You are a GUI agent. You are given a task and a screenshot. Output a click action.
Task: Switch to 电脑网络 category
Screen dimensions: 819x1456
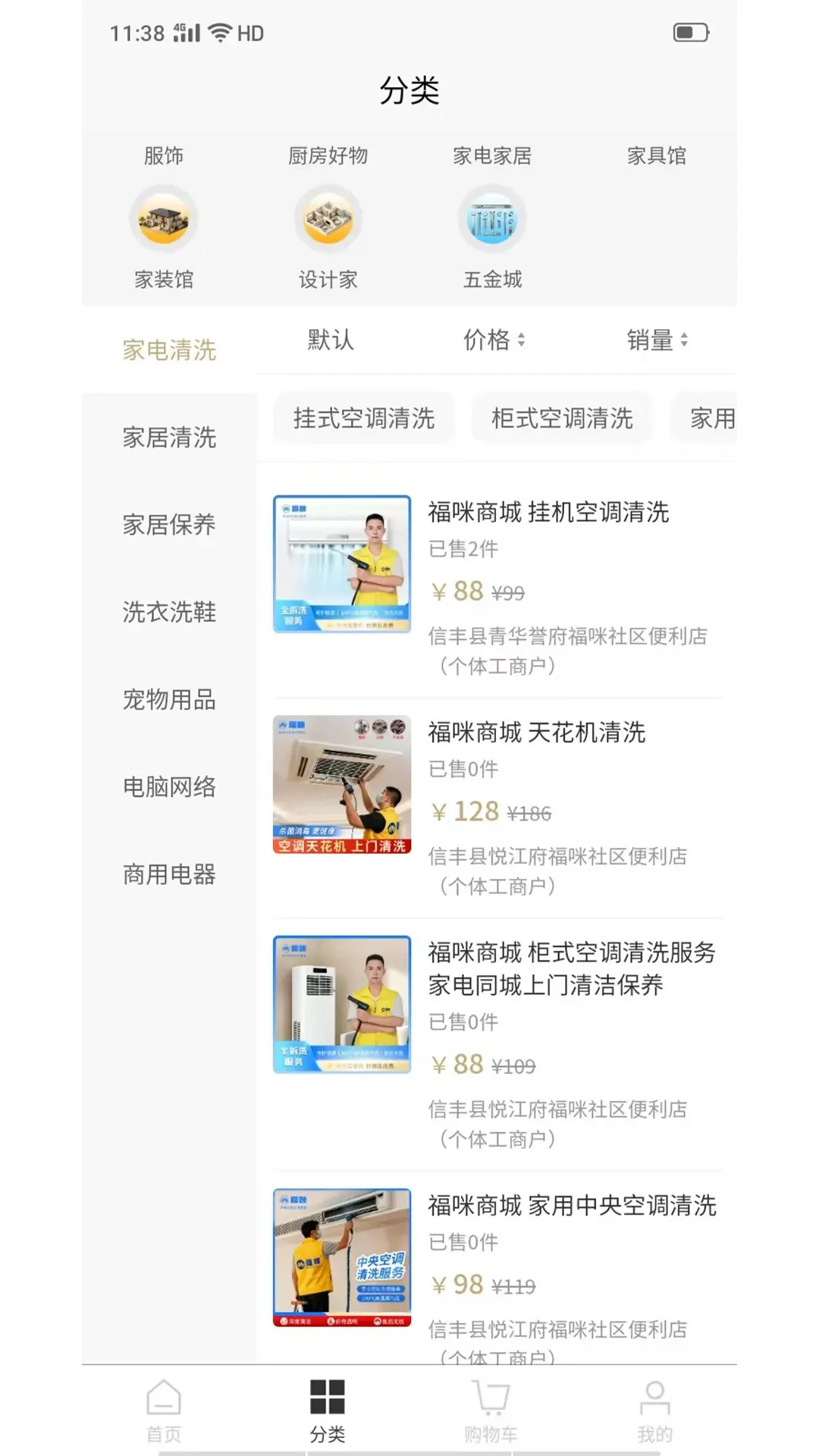[169, 786]
